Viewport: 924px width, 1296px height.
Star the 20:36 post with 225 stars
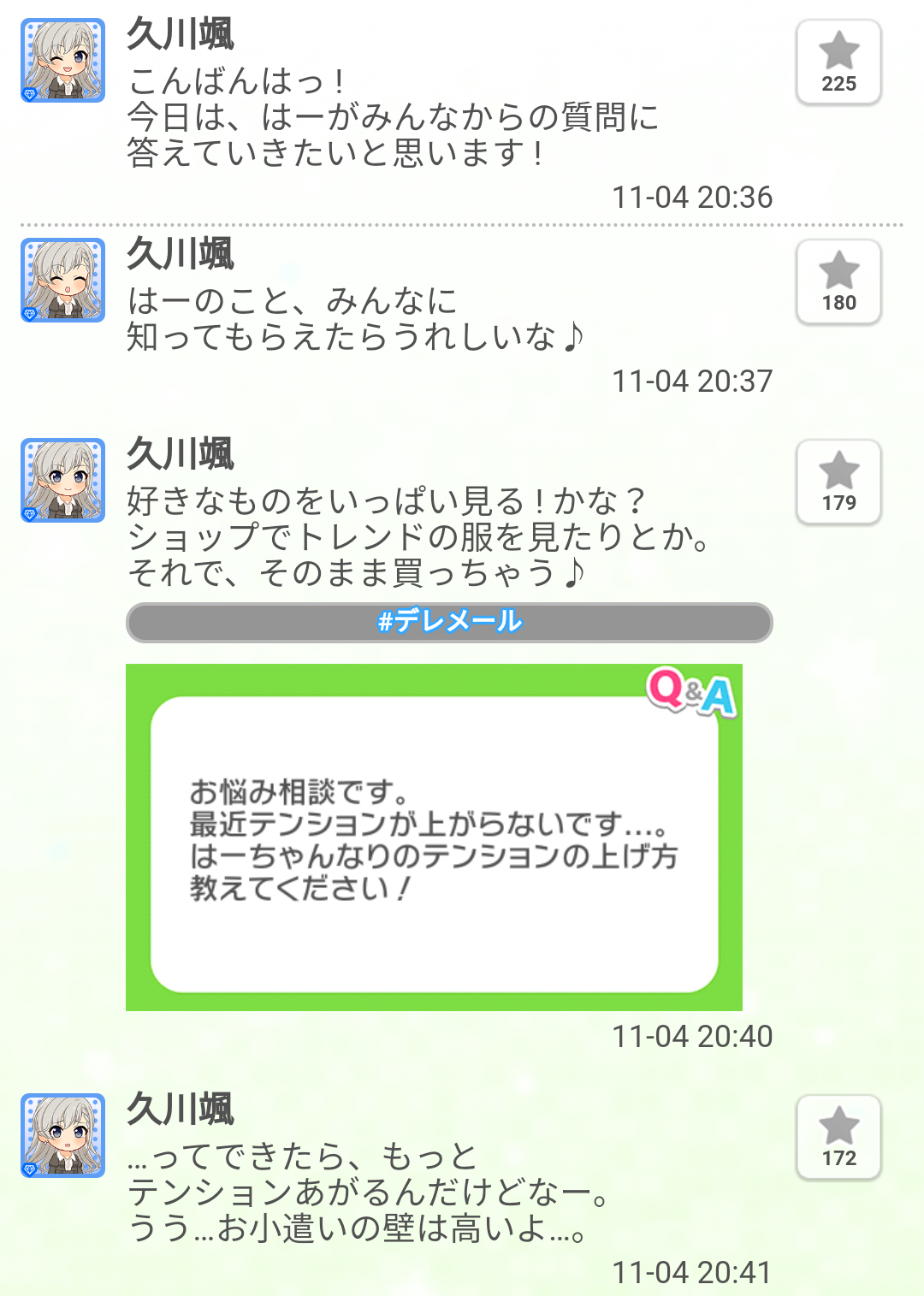838,62
